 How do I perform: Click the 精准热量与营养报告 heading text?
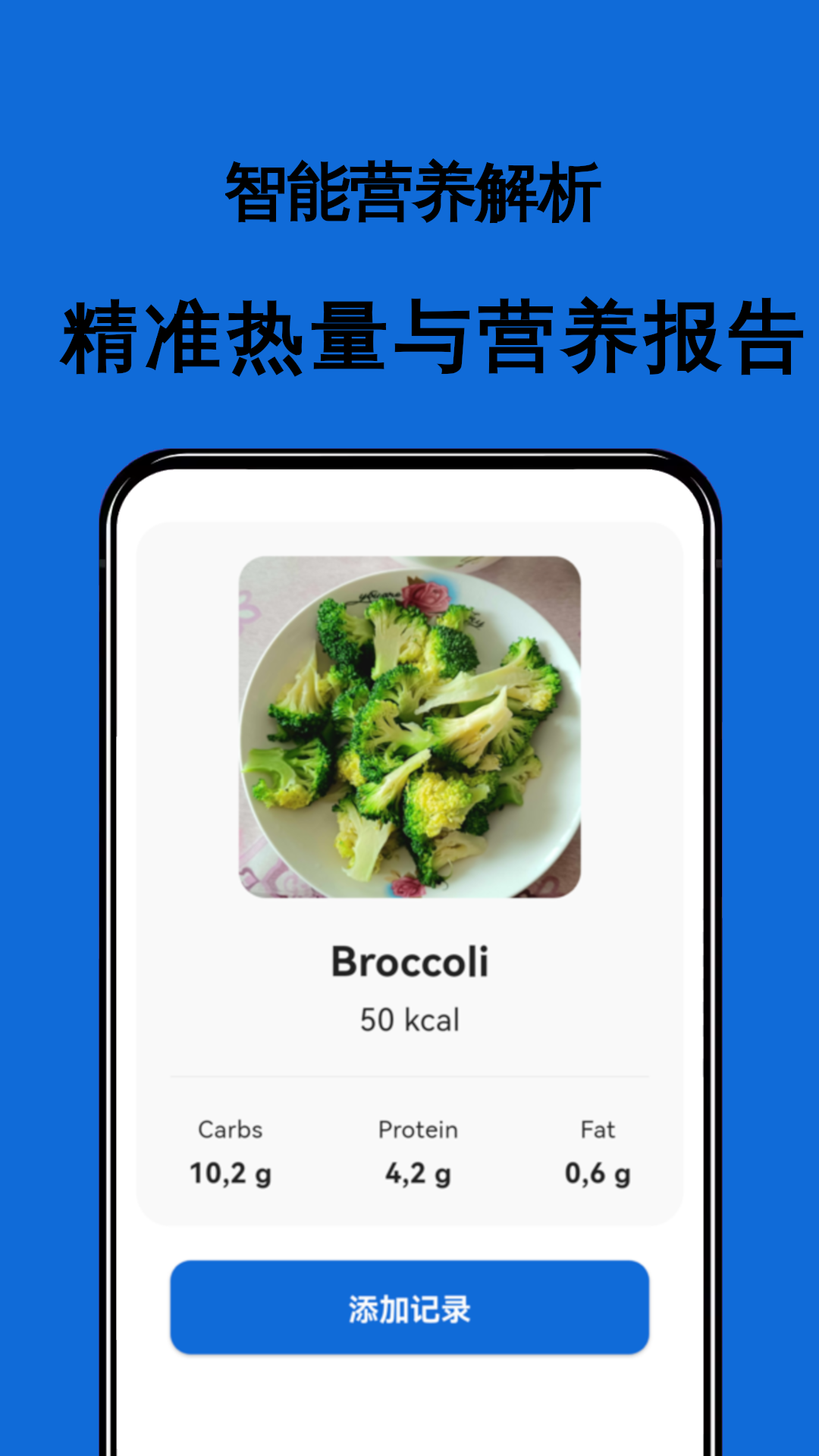pos(409,335)
